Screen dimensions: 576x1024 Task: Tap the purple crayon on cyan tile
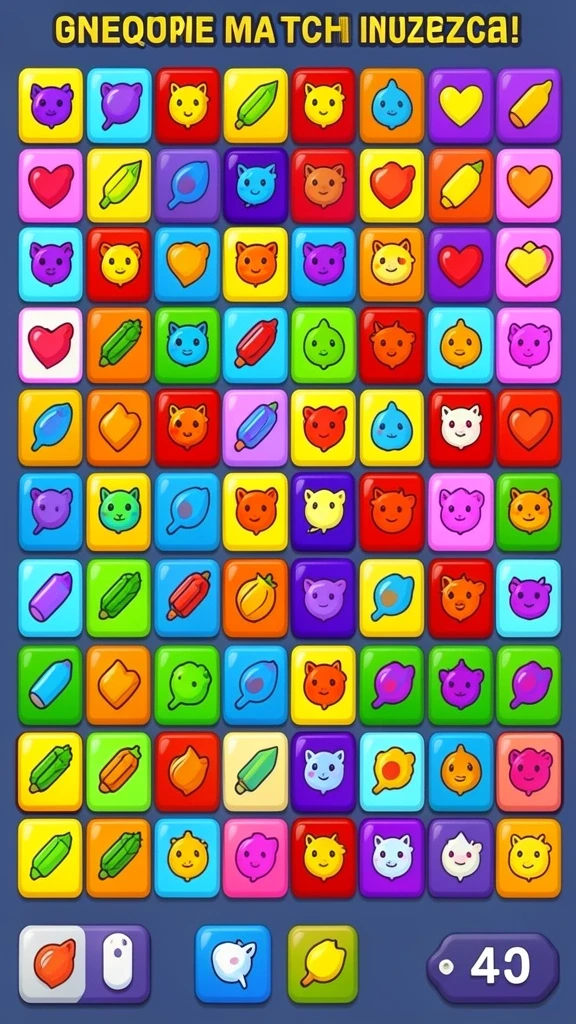pos(51,598)
